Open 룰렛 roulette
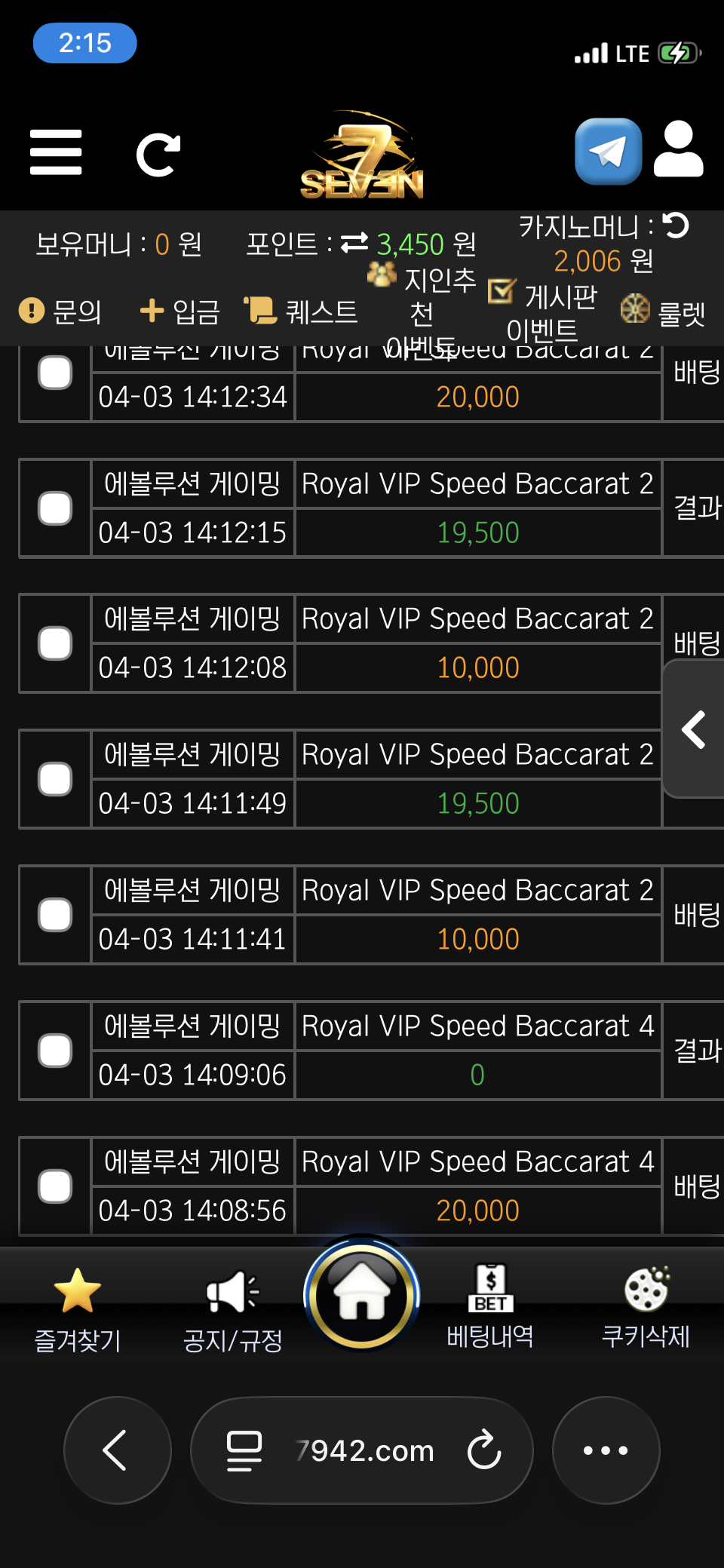This screenshot has width=724, height=1568. 663,311
